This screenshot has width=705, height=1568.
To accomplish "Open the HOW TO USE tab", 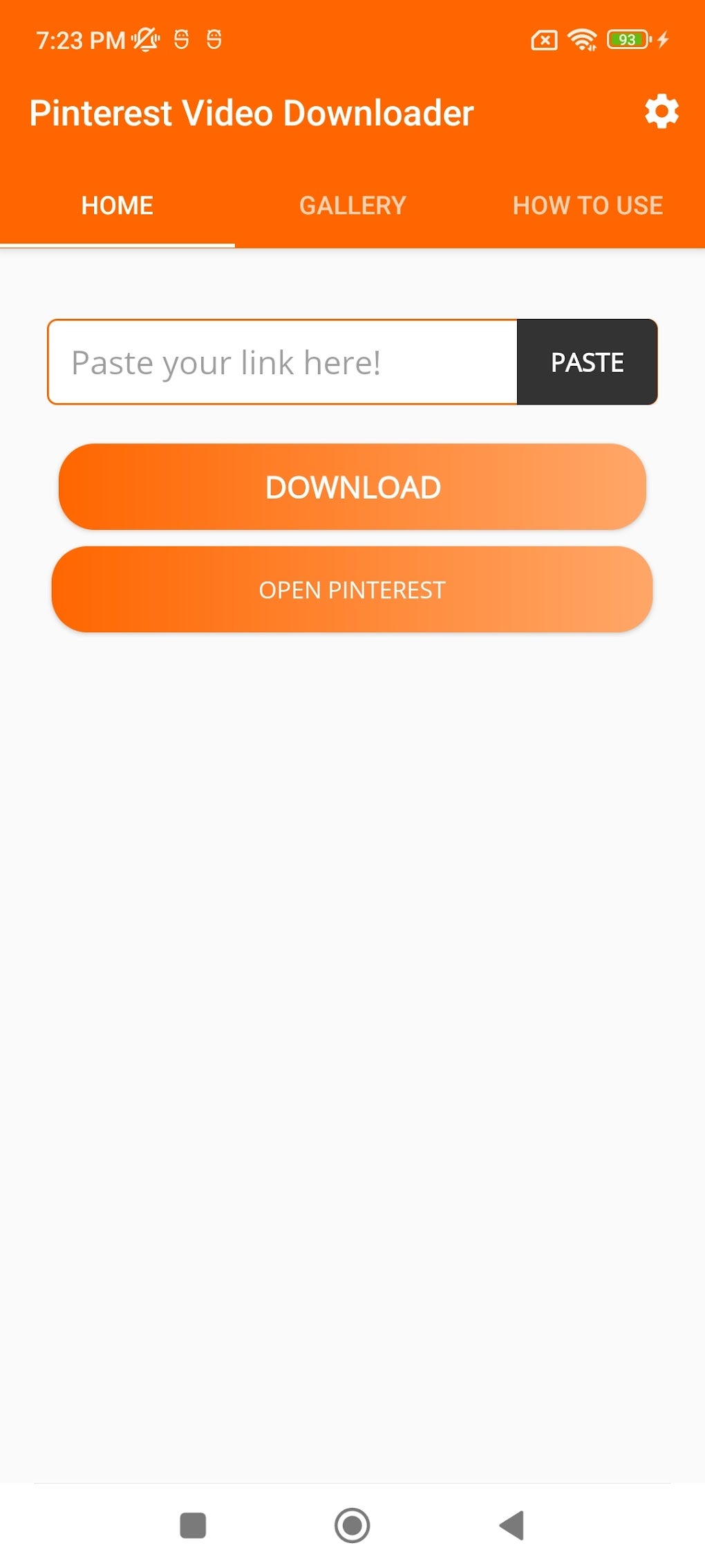I will [588, 205].
